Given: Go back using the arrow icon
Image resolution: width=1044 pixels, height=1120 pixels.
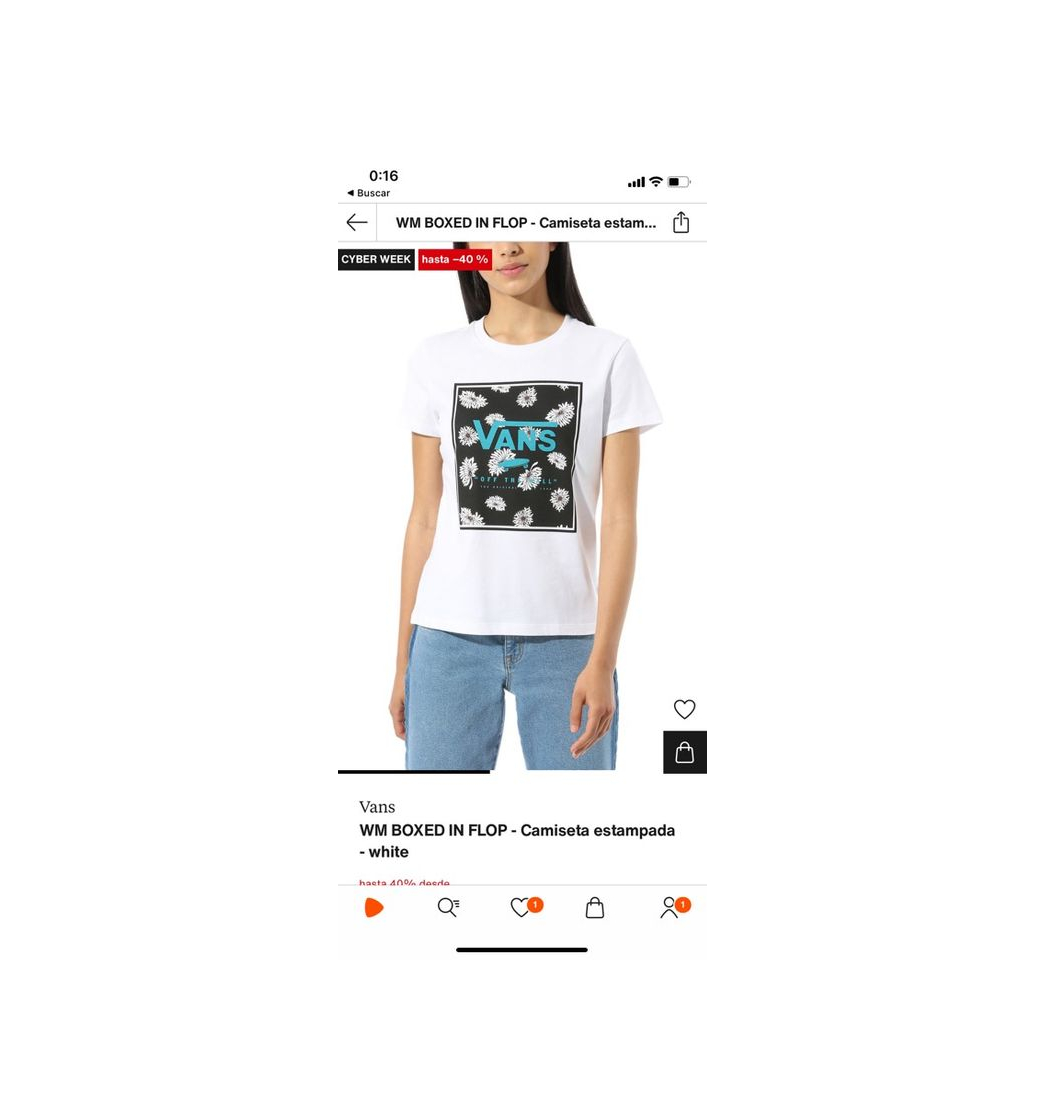Looking at the screenshot, I should 357,223.
